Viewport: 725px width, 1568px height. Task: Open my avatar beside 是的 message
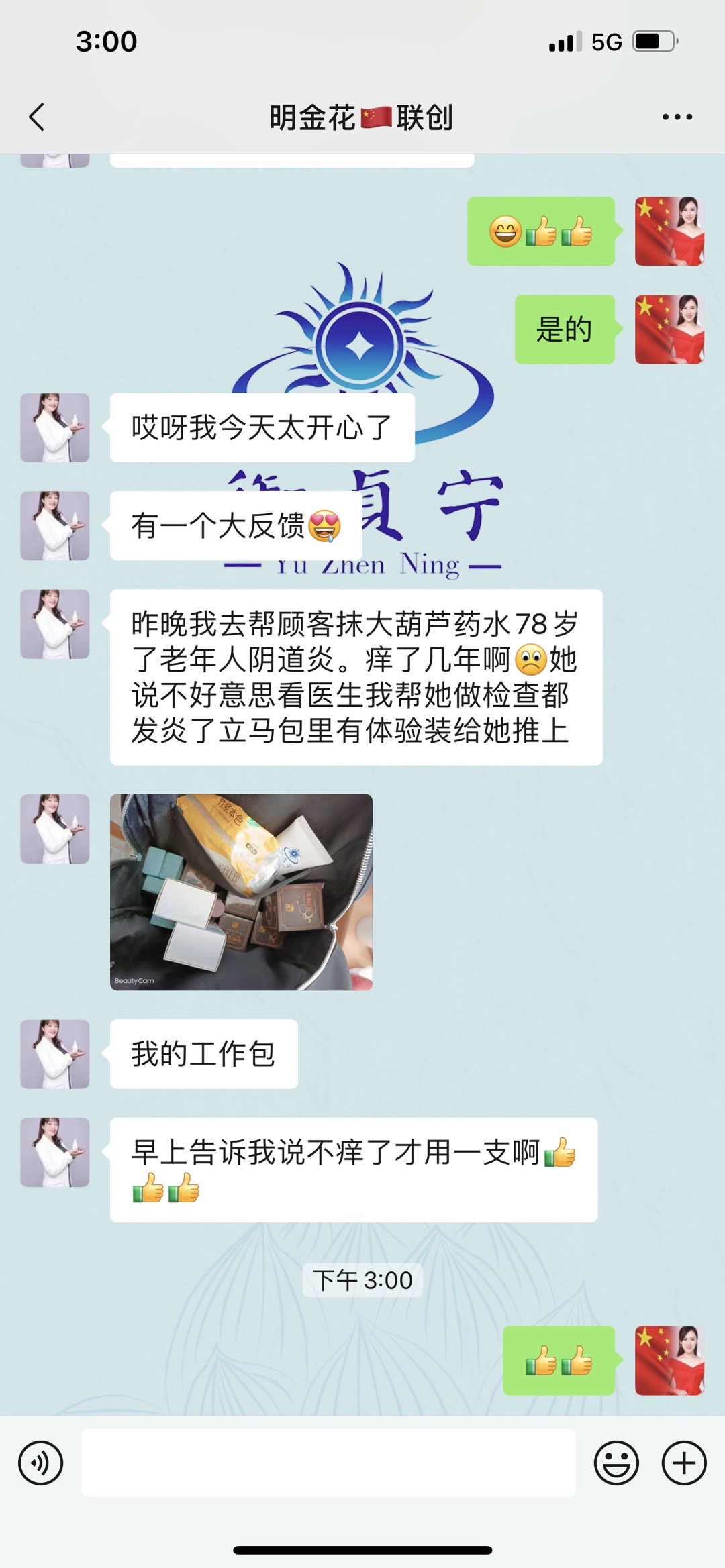(669, 329)
